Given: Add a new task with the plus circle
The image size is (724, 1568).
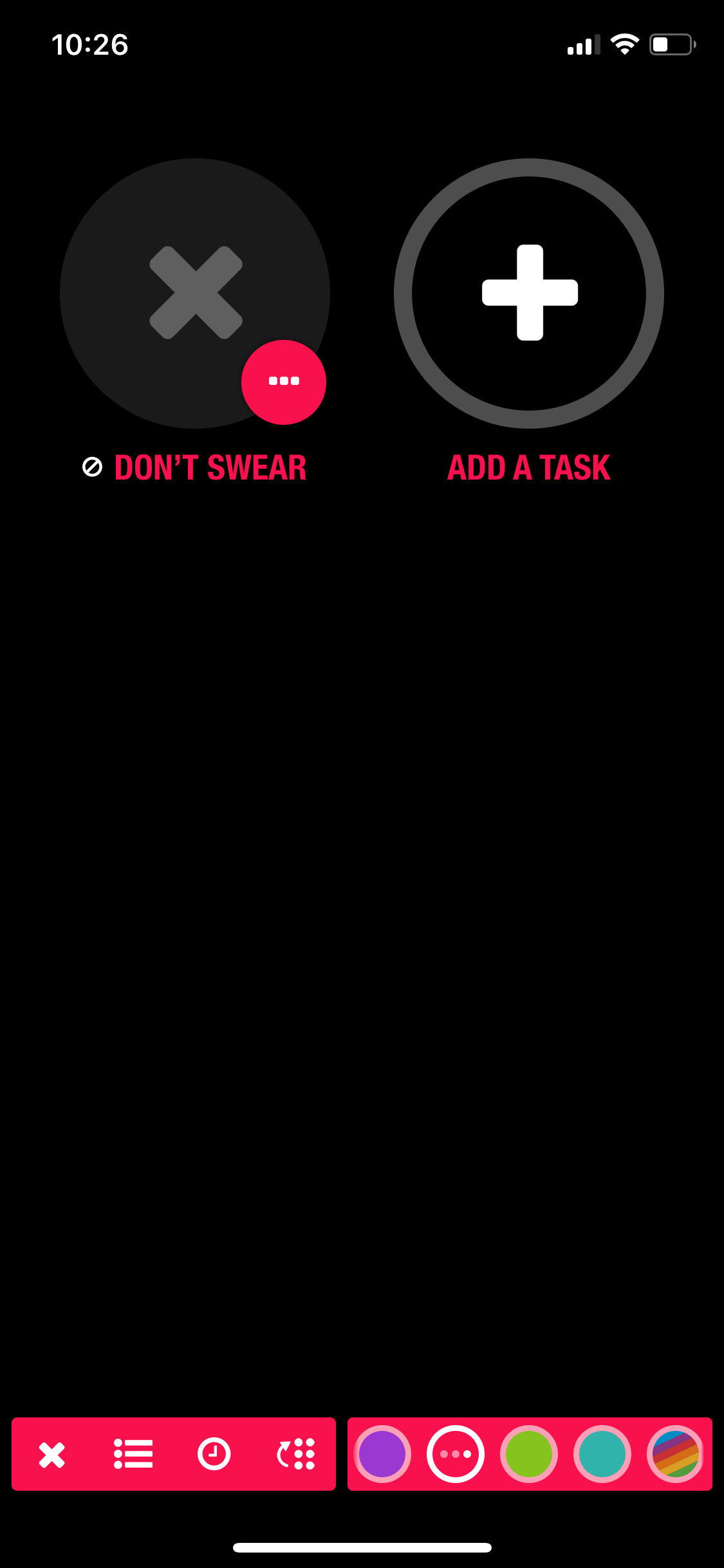Looking at the screenshot, I should (x=529, y=293).
